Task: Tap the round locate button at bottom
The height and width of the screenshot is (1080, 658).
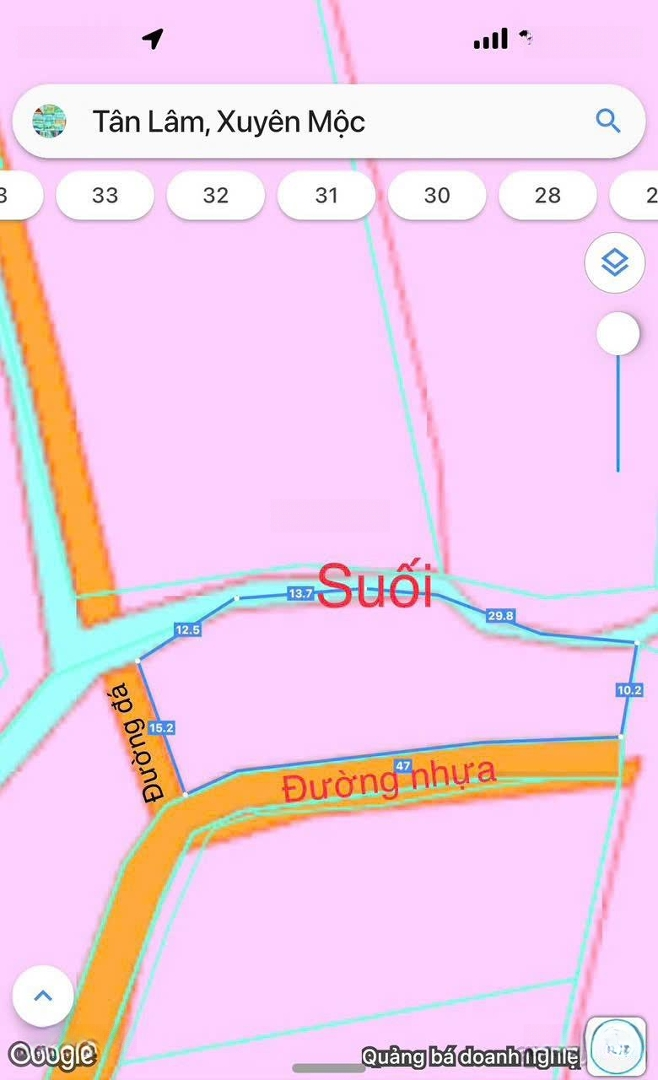Action: pos(615,1048)
